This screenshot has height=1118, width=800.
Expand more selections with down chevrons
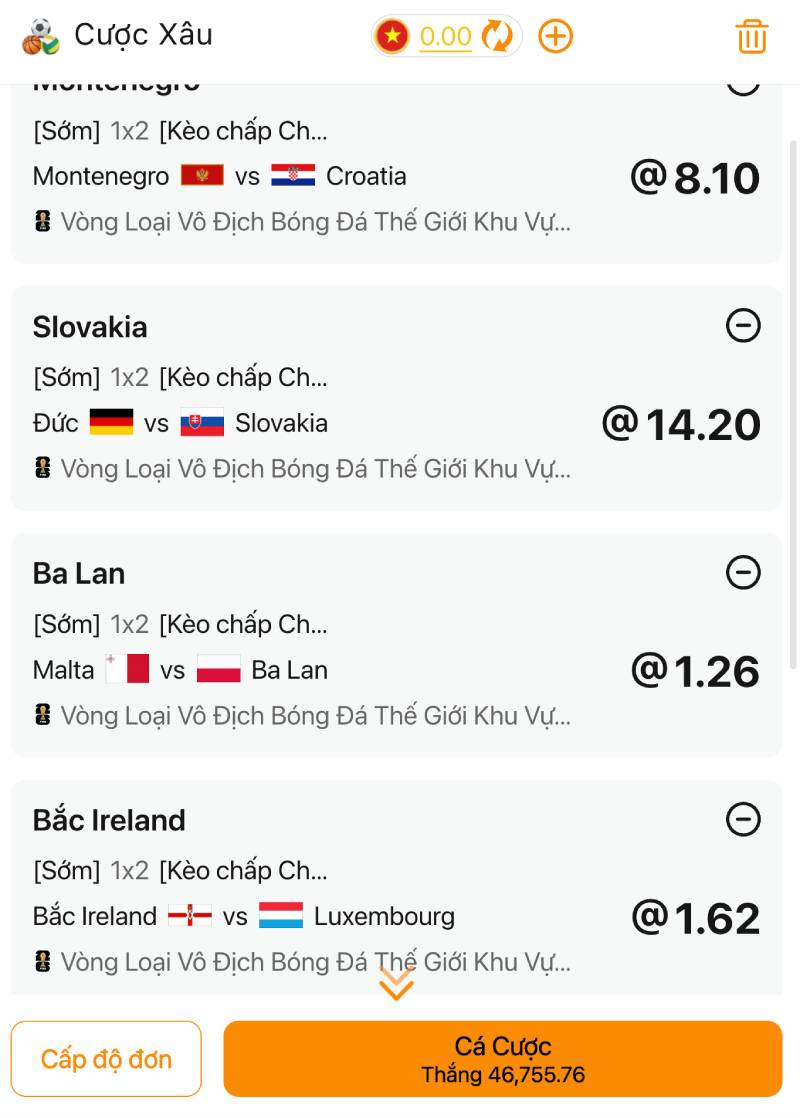tap(397, 984)
